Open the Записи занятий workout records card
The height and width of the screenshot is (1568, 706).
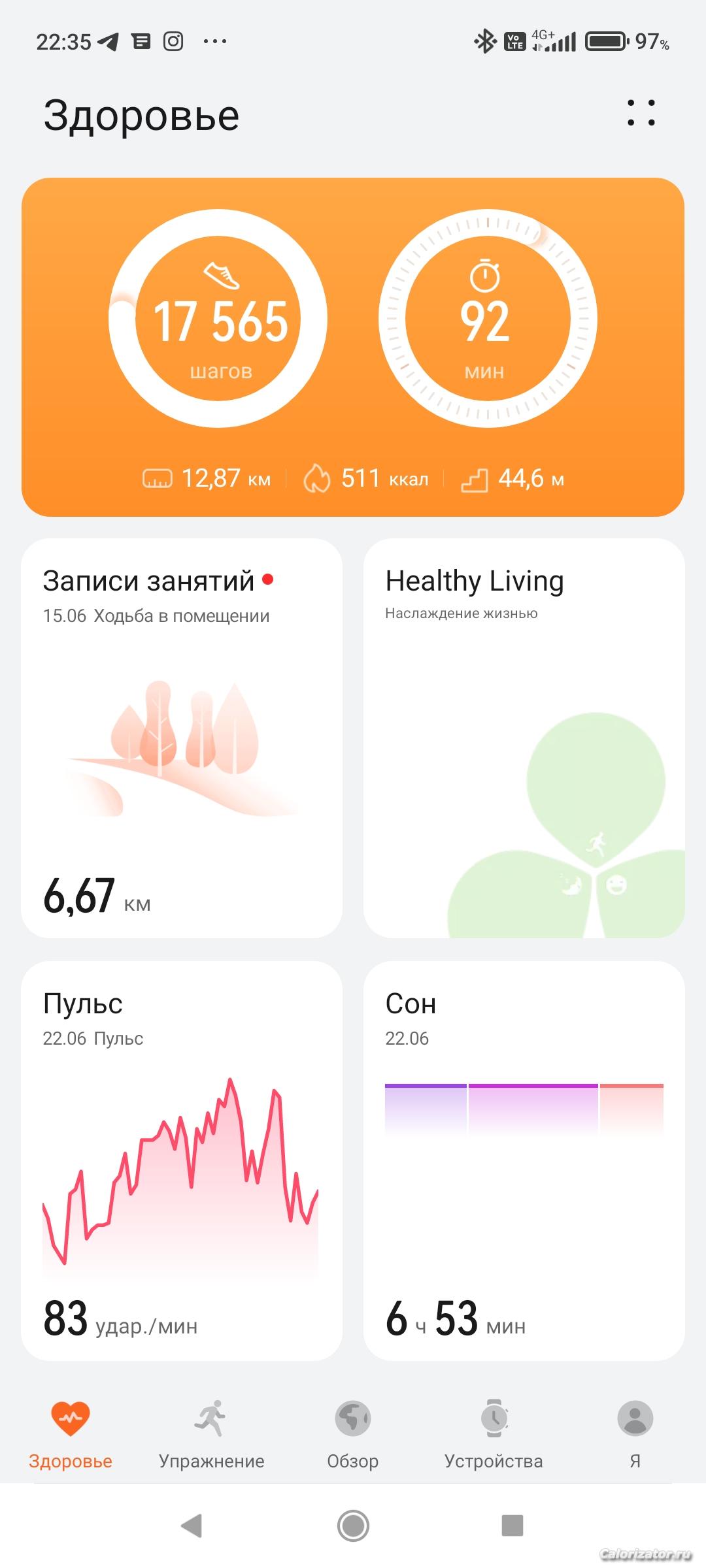point(182,738)
